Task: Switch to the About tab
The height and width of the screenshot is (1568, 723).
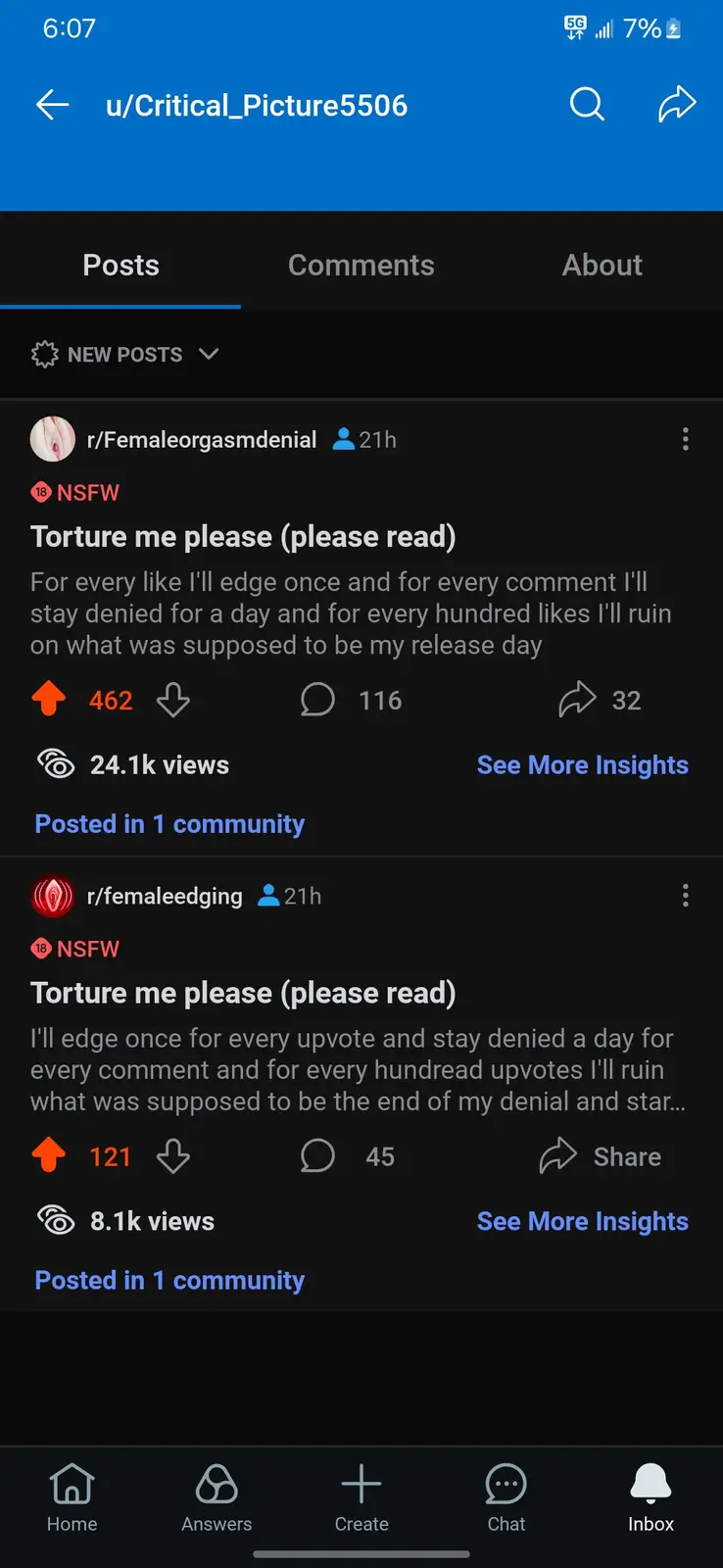Action: tap(602, 265)
